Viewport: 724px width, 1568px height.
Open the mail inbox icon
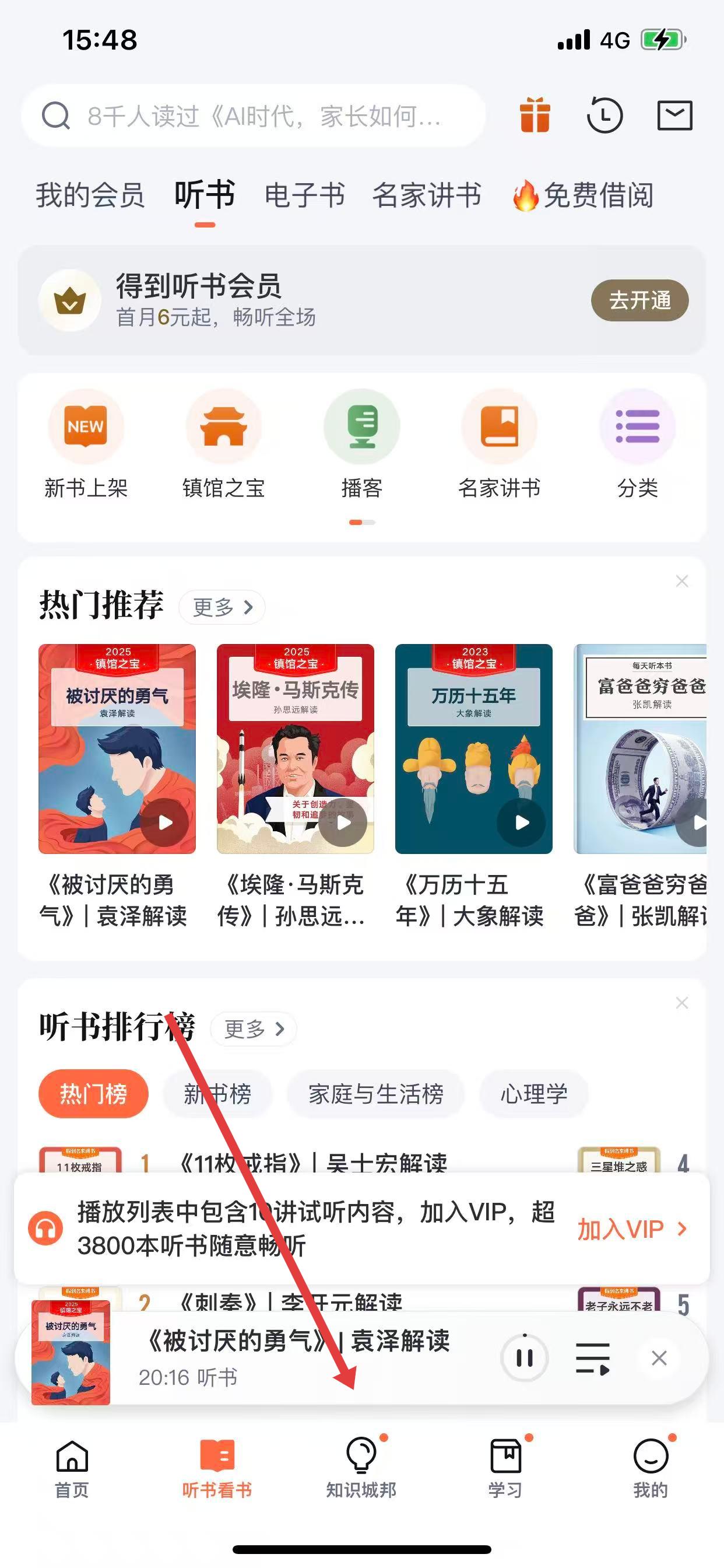[674, 115]
